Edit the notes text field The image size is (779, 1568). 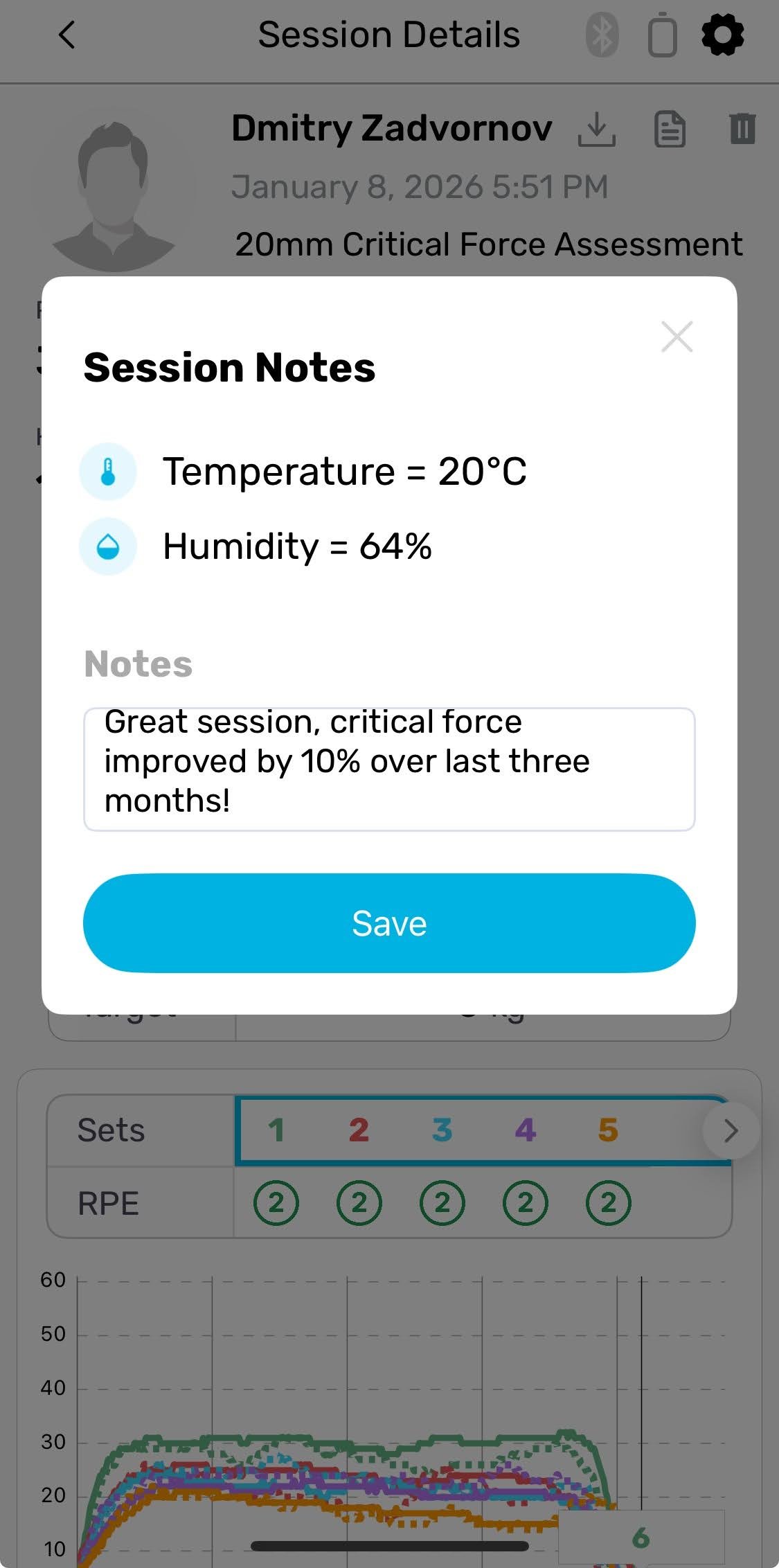(389, 769)
